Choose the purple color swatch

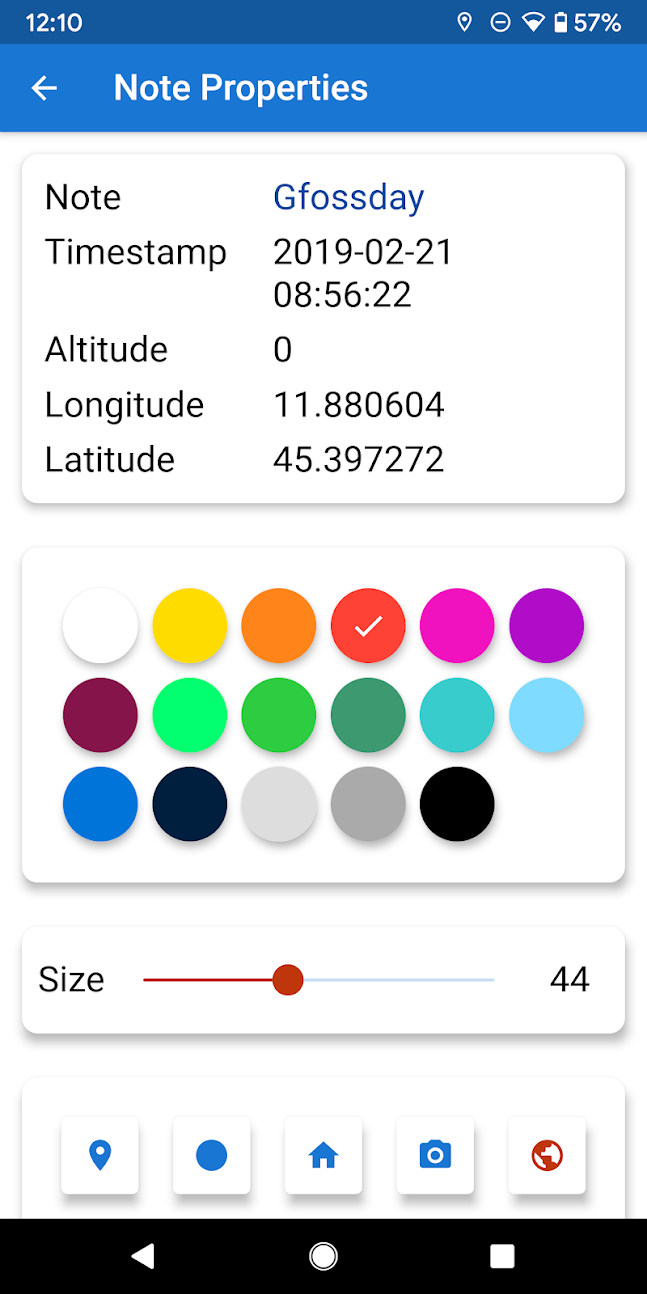coord(546,626)
